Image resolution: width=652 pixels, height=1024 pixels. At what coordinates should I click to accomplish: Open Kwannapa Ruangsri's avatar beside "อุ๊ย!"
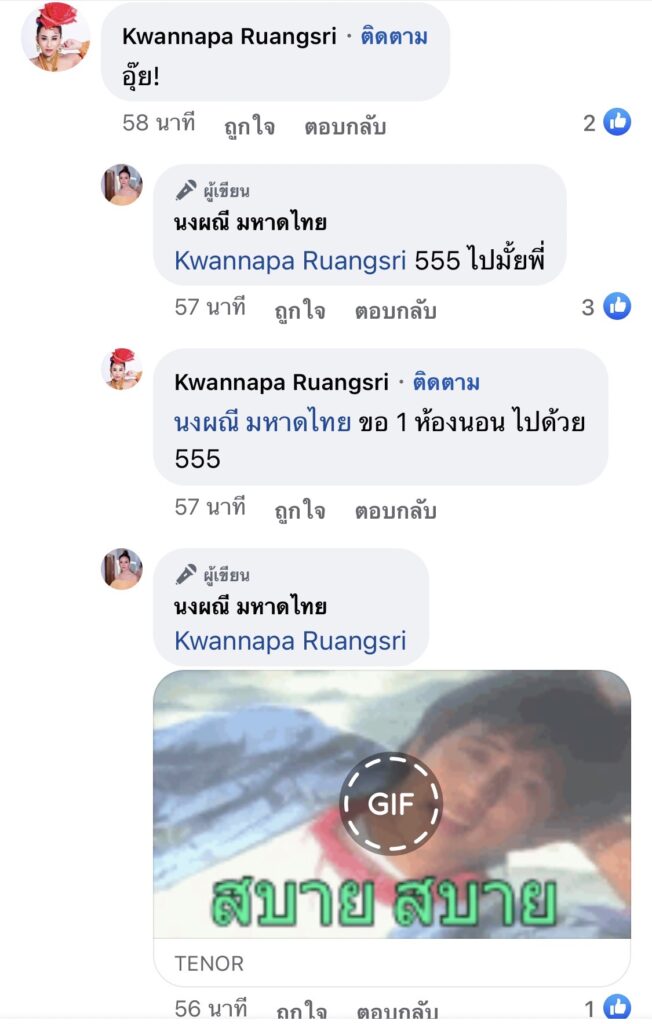pyautogui.click(x=56, y=37)
